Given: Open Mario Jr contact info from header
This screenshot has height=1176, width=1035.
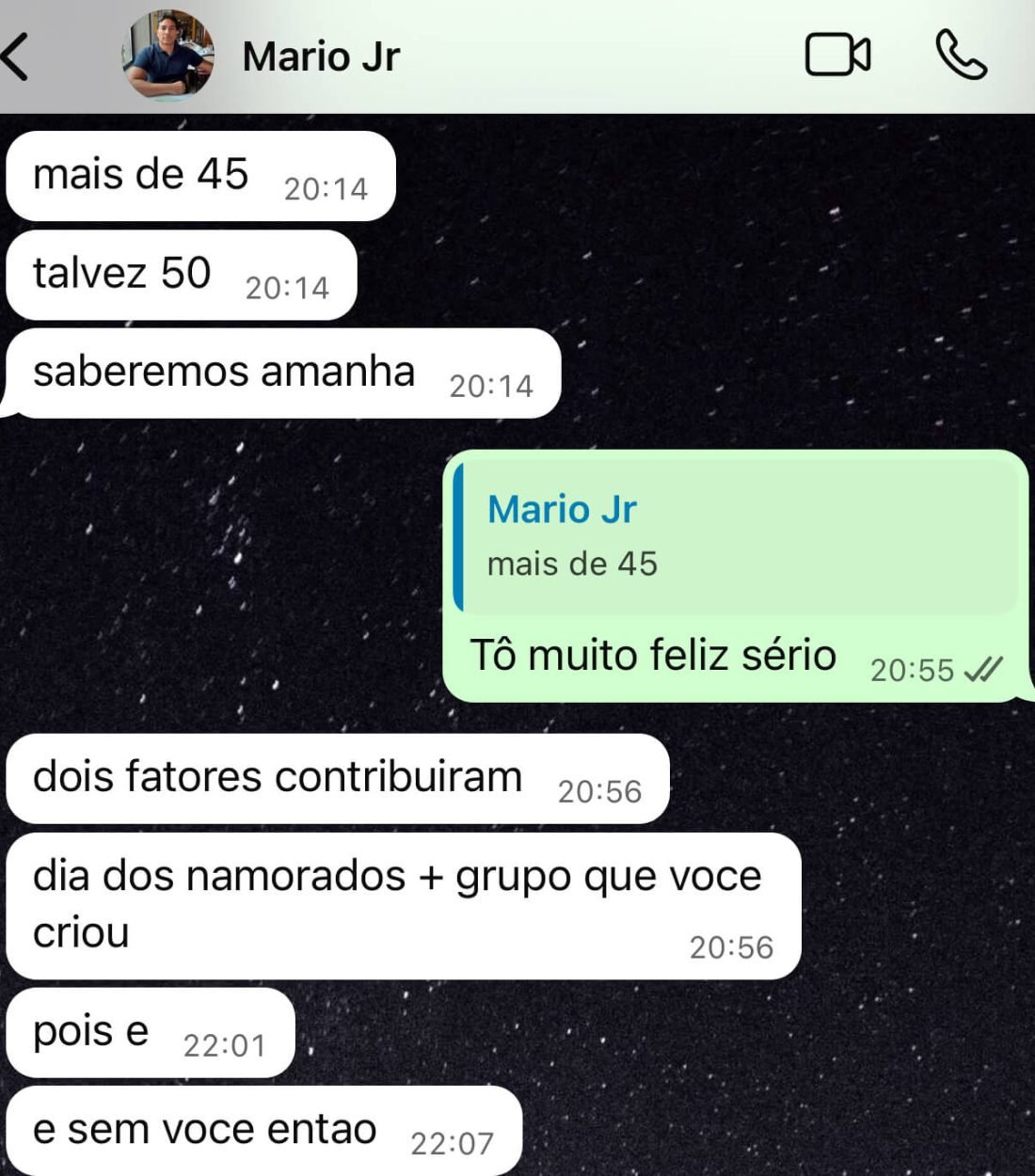Looking at the screenshot, I should pos(321,56).
